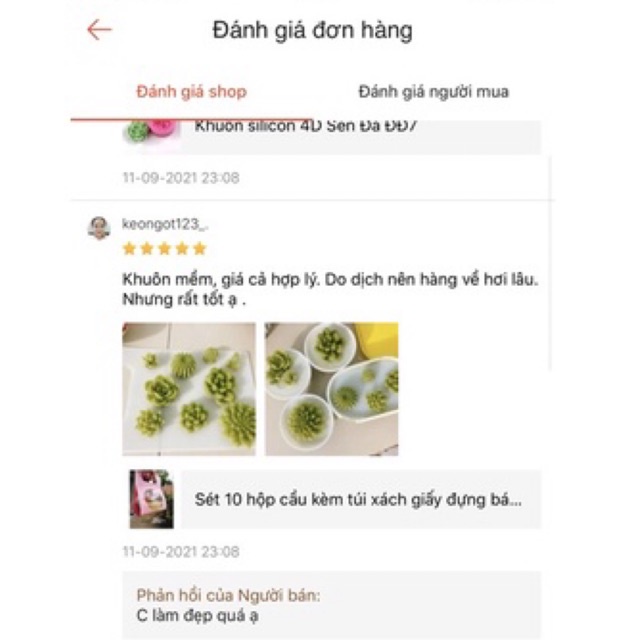View first review photo of succulents on tray
Screen dimensions: 640x640
[x=188, y=388]
